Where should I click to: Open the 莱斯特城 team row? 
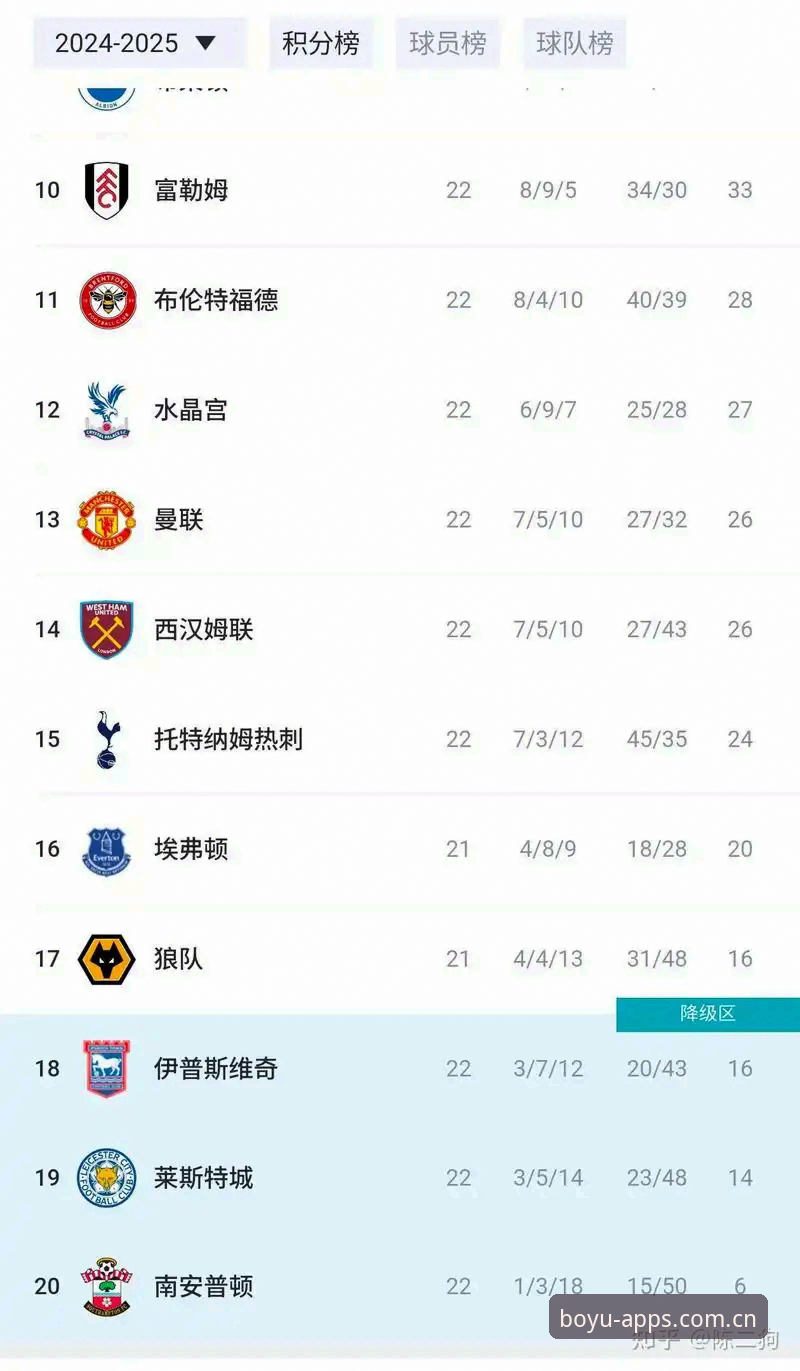pos(400,1178)
